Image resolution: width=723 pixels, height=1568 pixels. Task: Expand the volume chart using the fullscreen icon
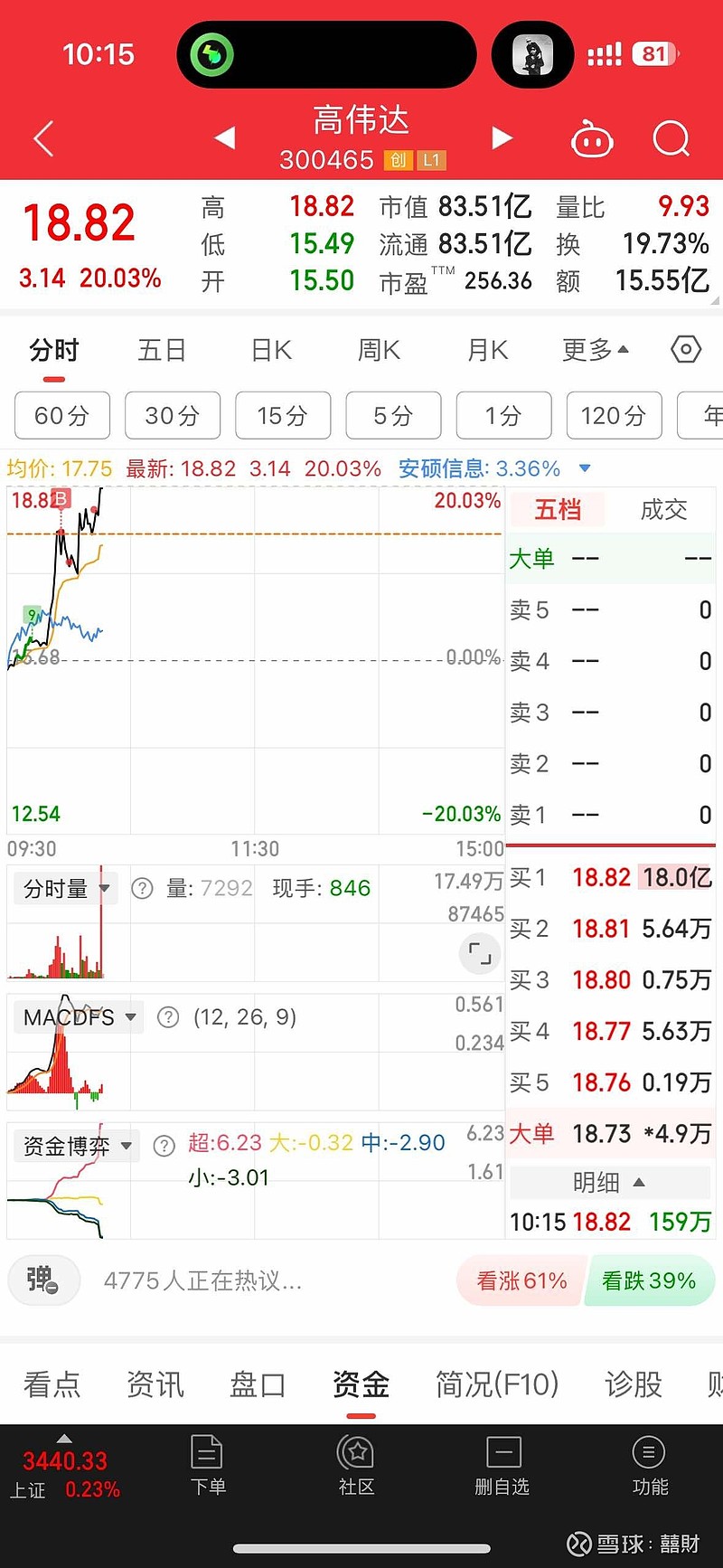coord(479,953)
